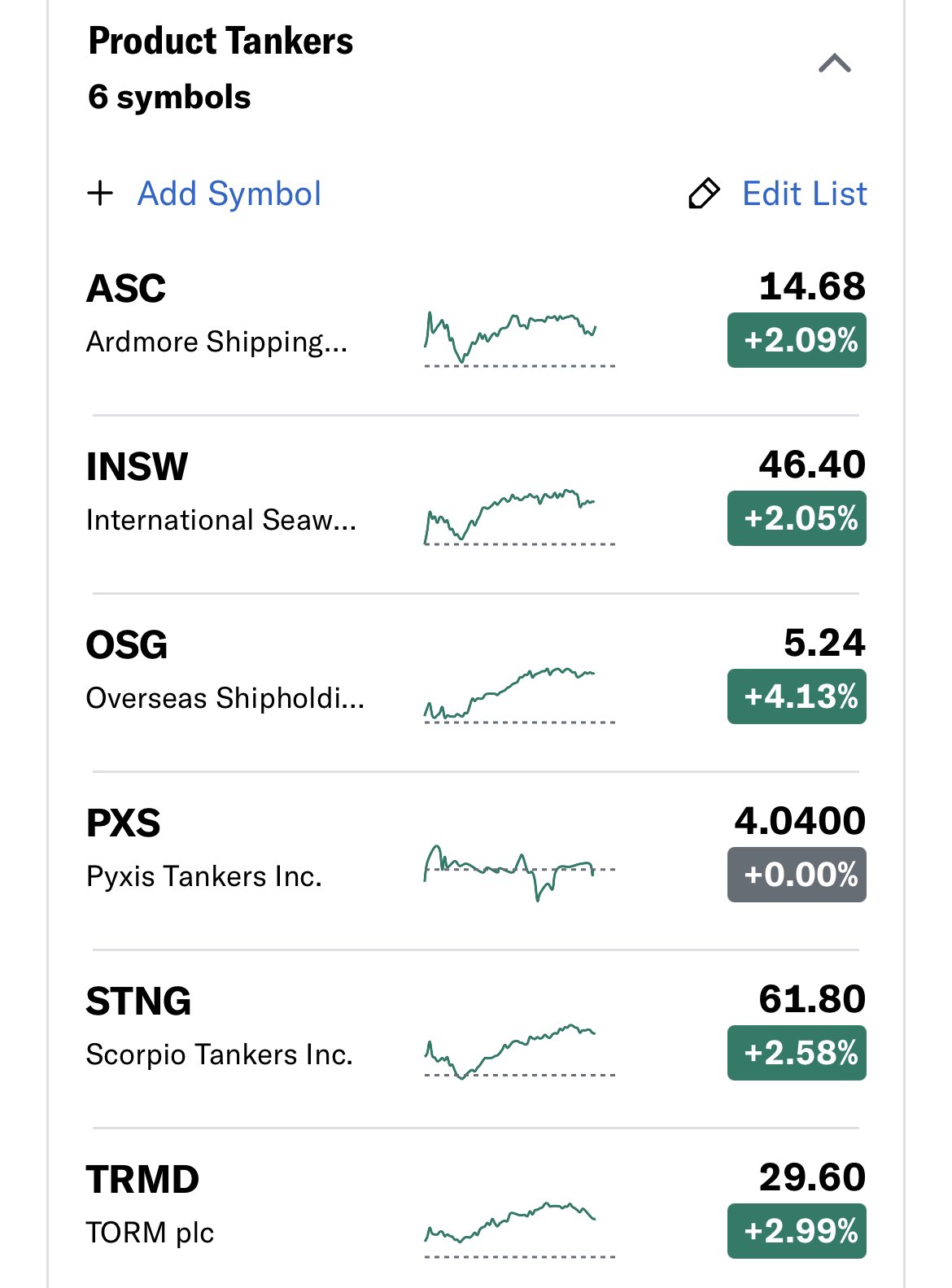Collapse the Product Tankers watchlist
952x1288 pixels.
pyautogui.click(x=834, y=63)
